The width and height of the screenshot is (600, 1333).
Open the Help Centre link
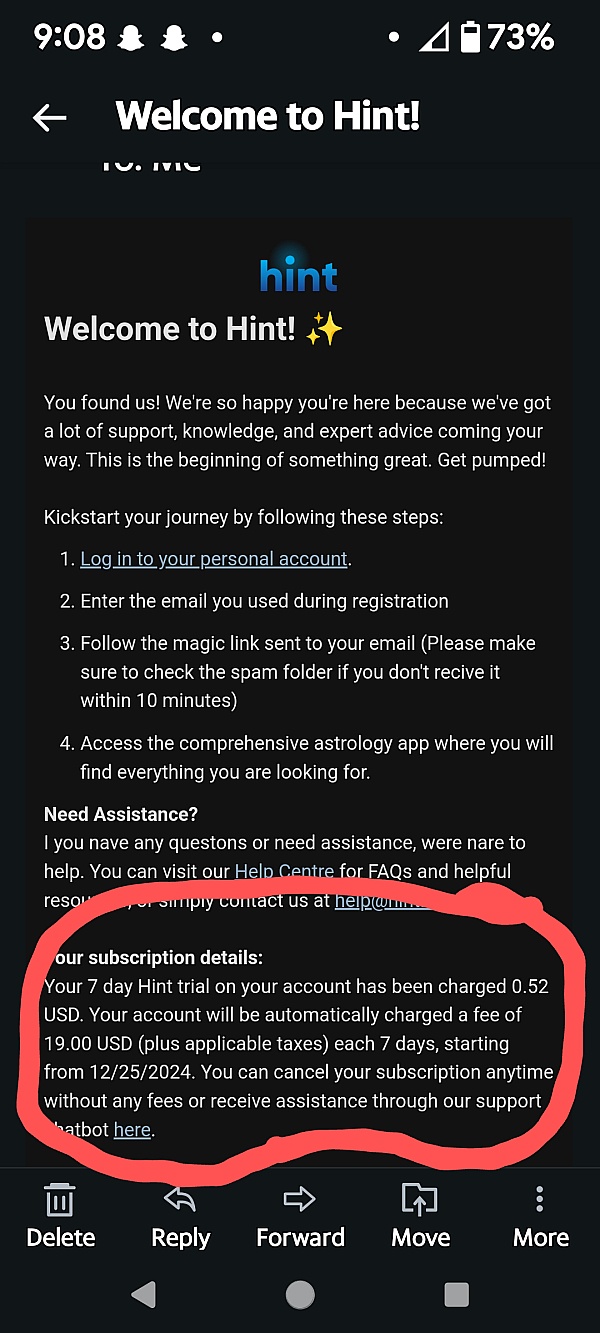point(284,872)
